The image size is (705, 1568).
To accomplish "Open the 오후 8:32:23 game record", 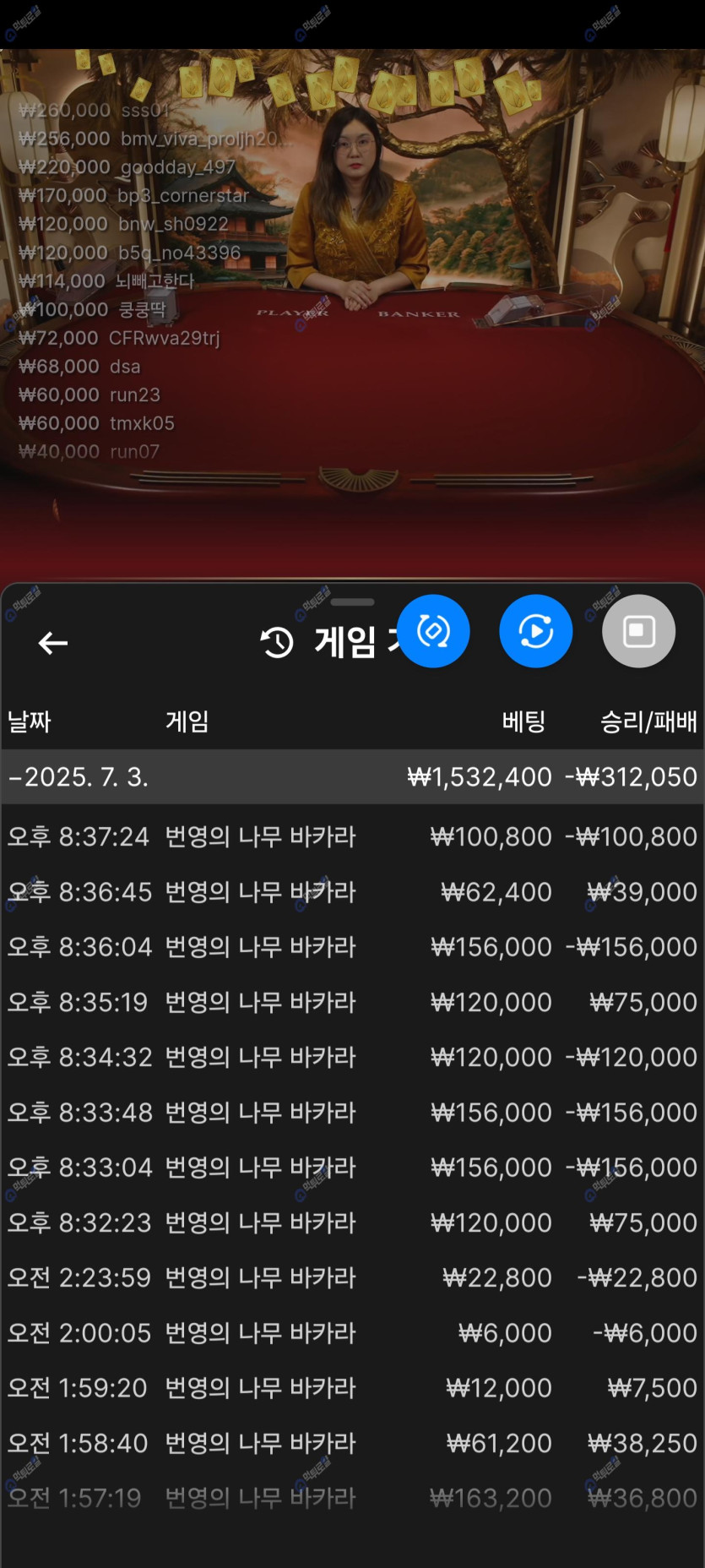I will click(x=352, y=1222).
